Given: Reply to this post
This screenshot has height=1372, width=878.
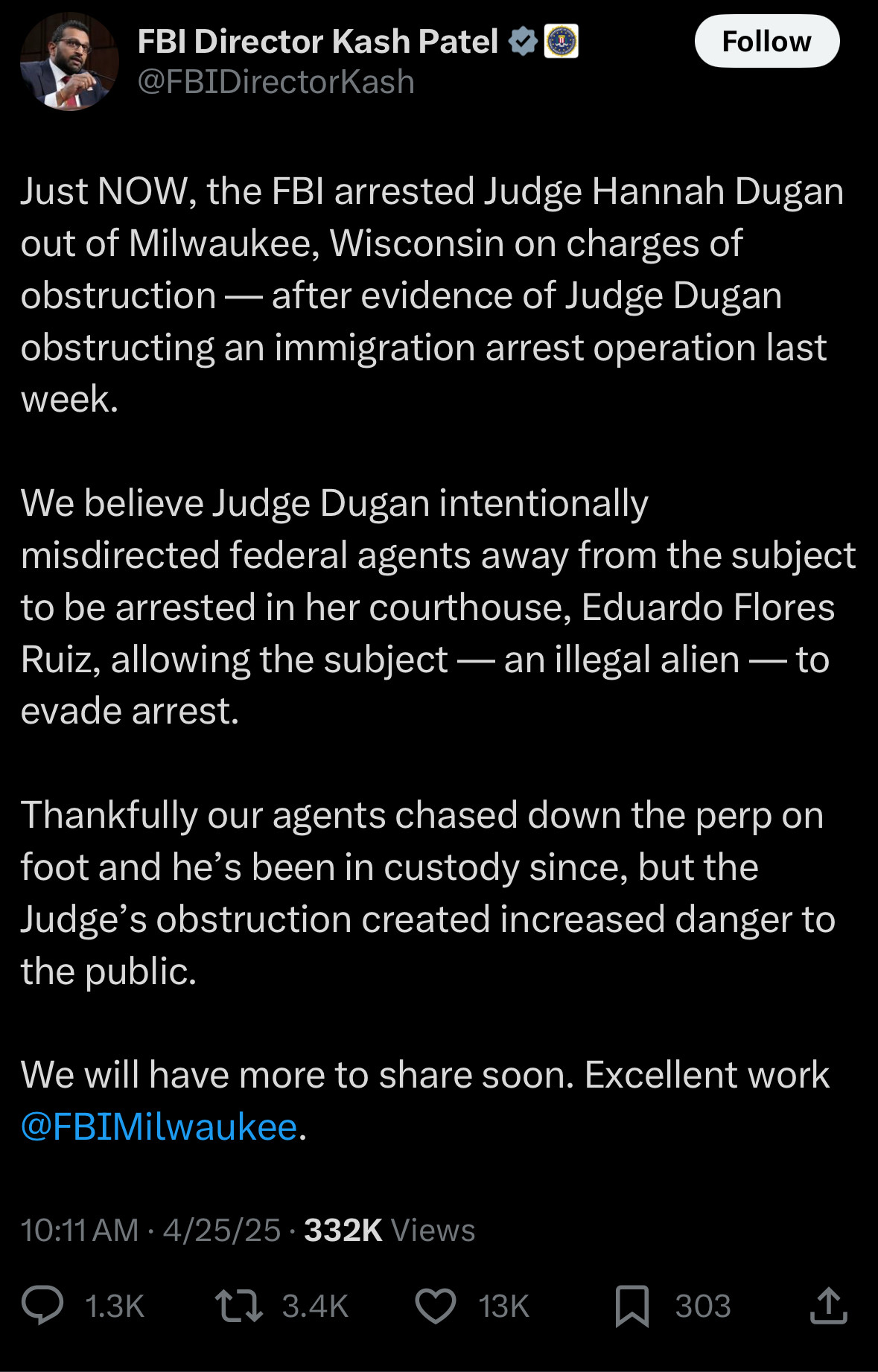Looking at the screenshot, I should point(43,1306).
